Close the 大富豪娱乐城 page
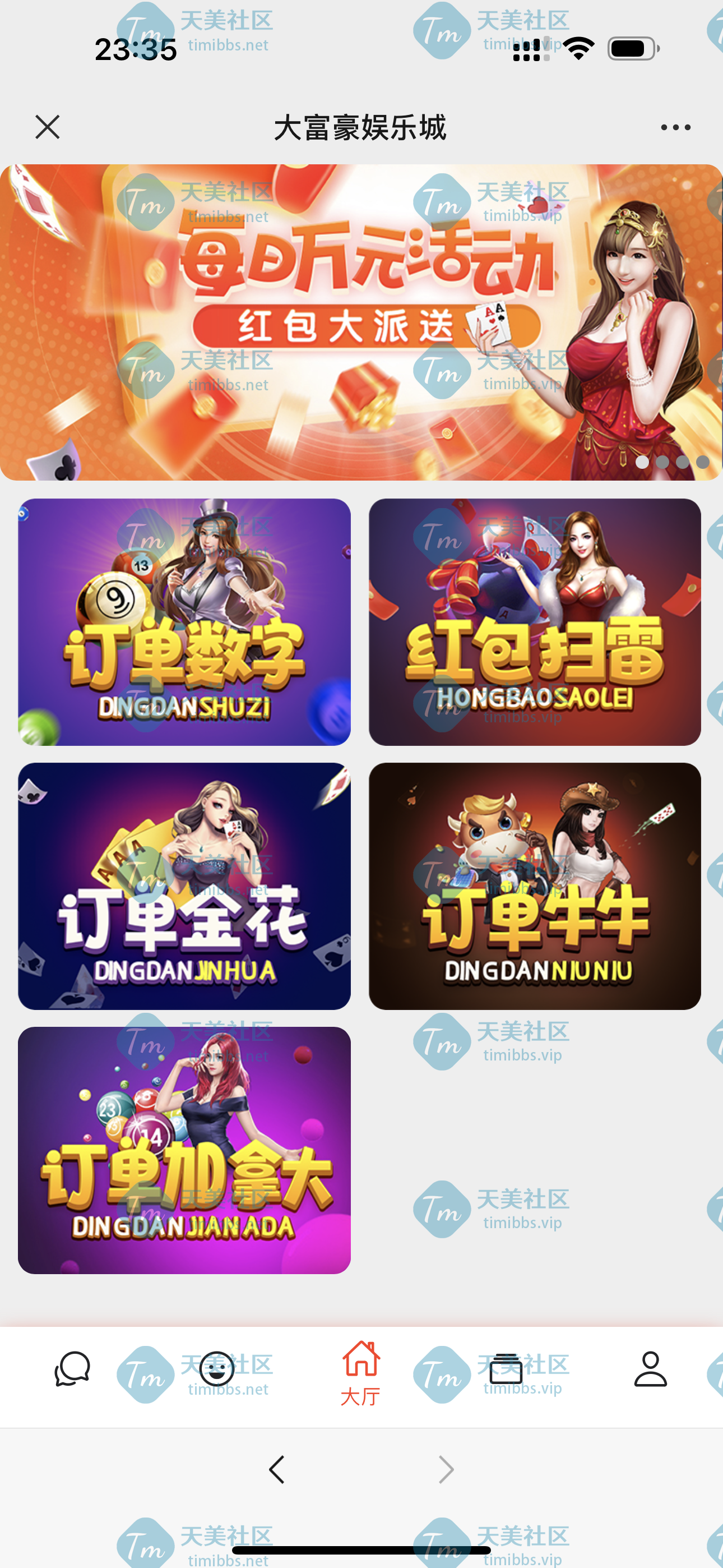The height and width of the screenshot is (1568, 723). pos(48,127)
